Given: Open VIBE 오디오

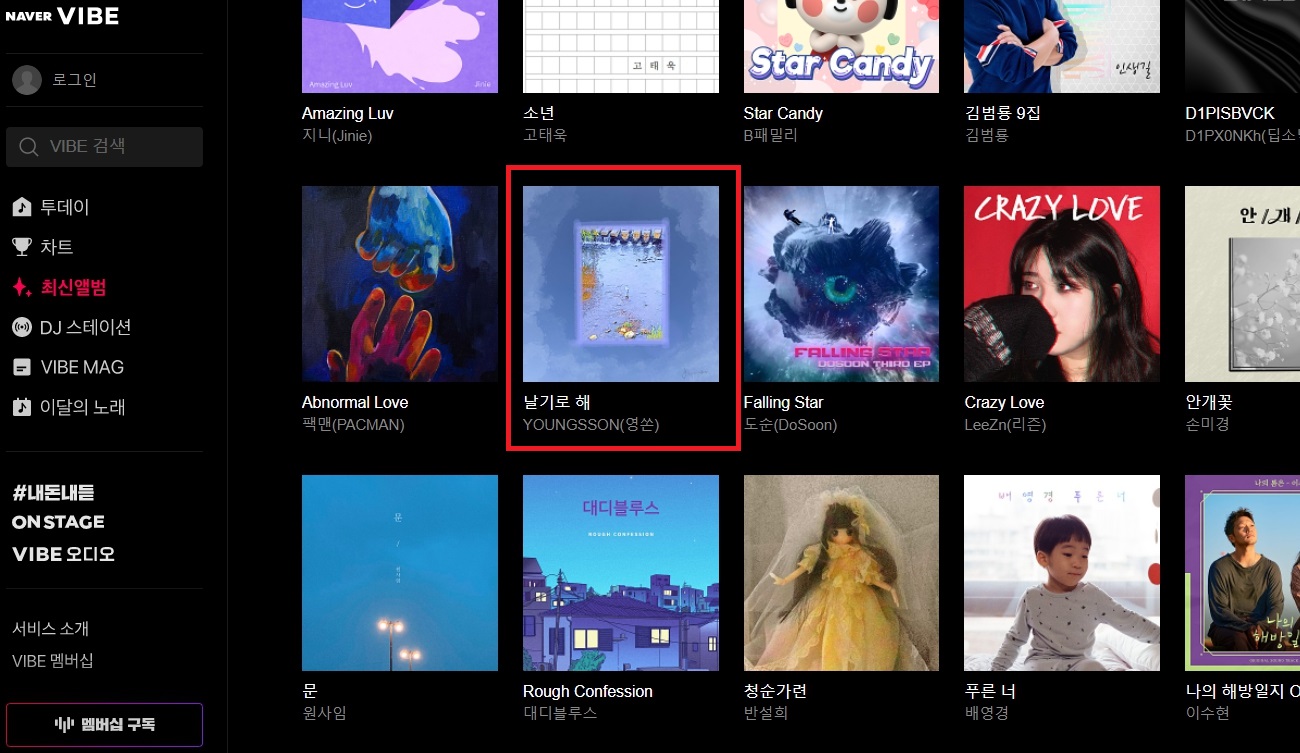Looking at the screenshot, I should pyautogui.click(x=63, y=554).
